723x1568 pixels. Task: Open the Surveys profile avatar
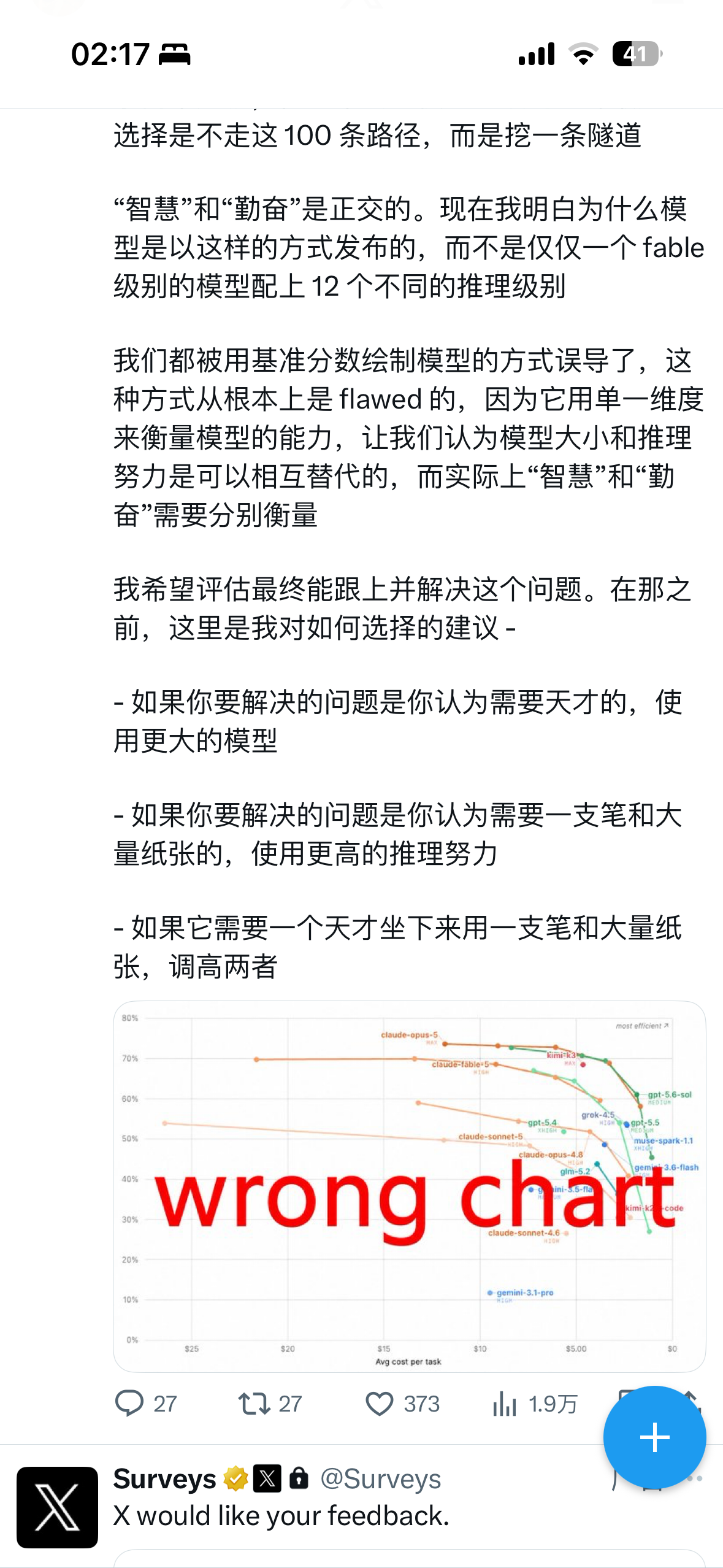(x=57, y=1507)
